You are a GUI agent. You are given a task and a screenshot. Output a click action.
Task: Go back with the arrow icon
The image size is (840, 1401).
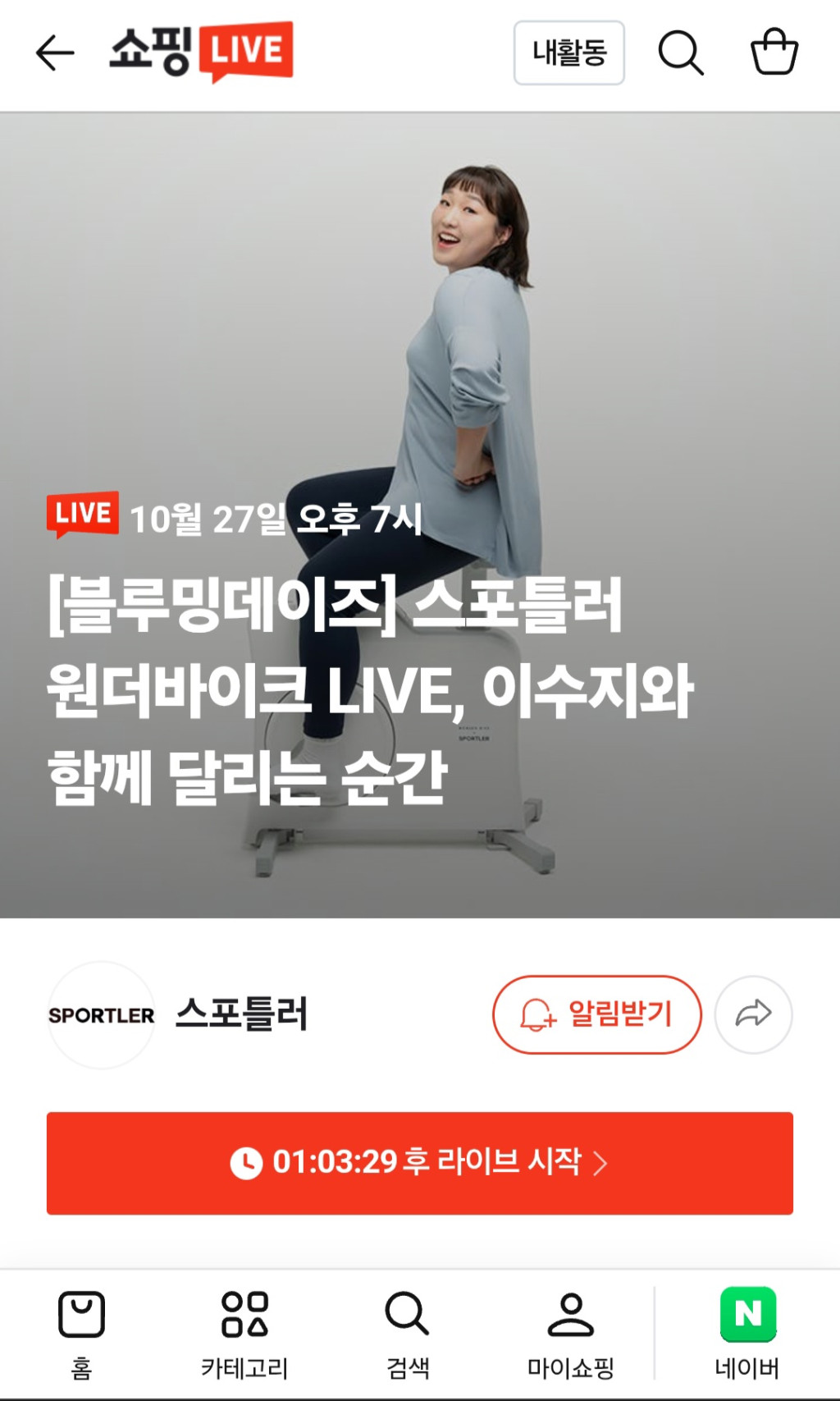point(55,53)
